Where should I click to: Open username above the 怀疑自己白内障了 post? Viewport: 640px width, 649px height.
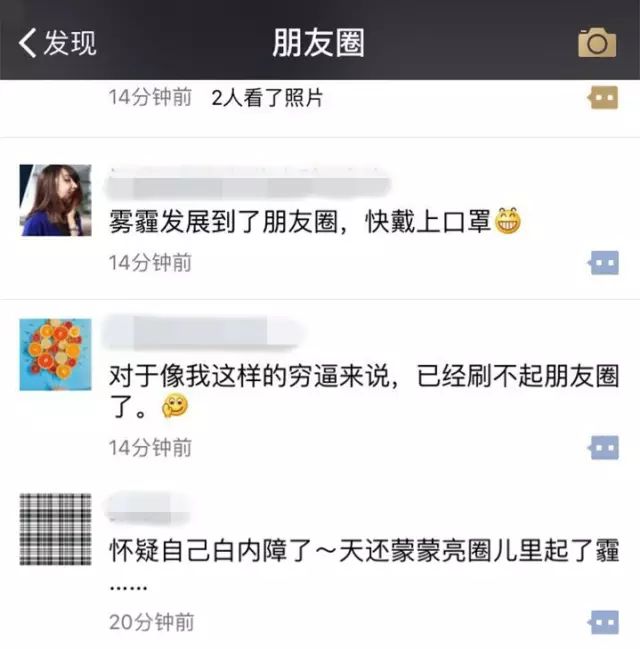tap(148, 509)
